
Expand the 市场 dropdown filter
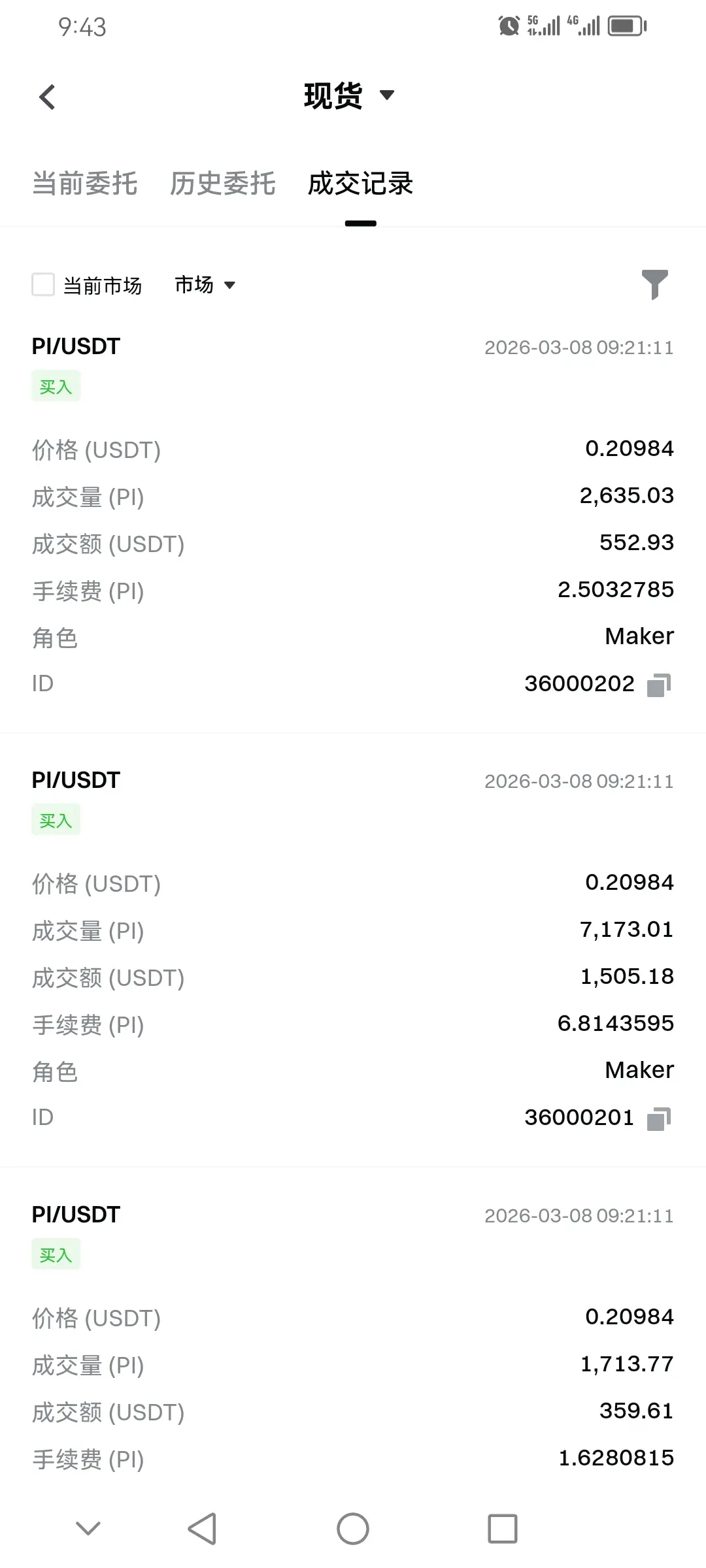[205, 285]
